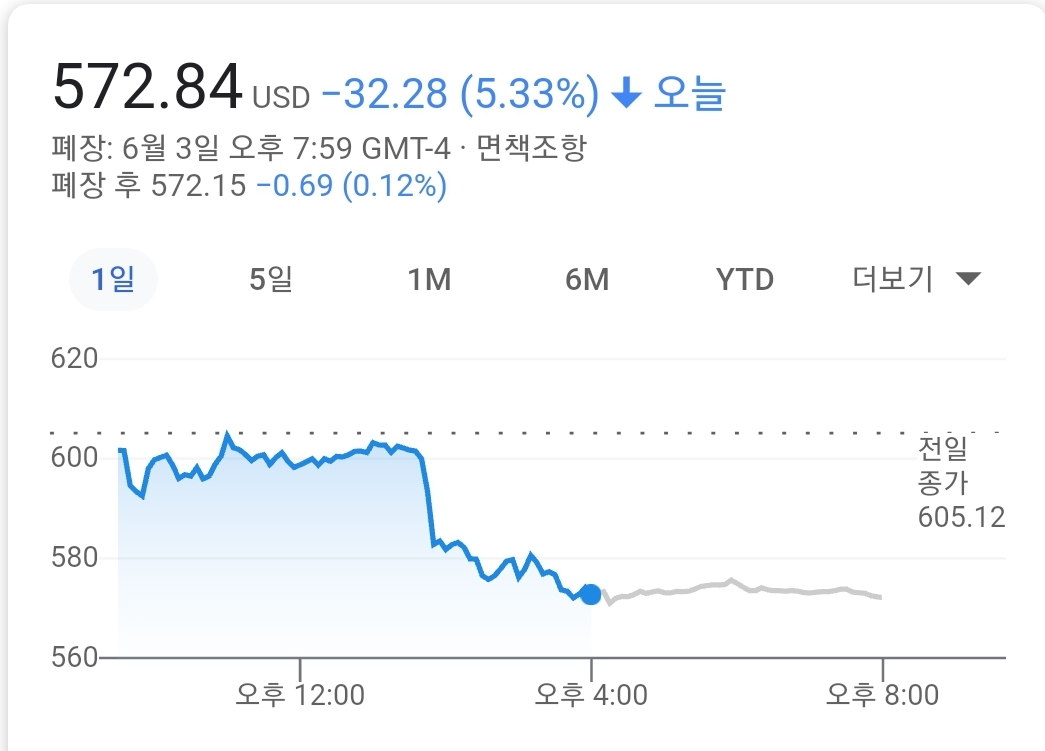Switch to the 5일 chart range
Viewport: 1045px width, 751px height.
click(x=271, y=280)
